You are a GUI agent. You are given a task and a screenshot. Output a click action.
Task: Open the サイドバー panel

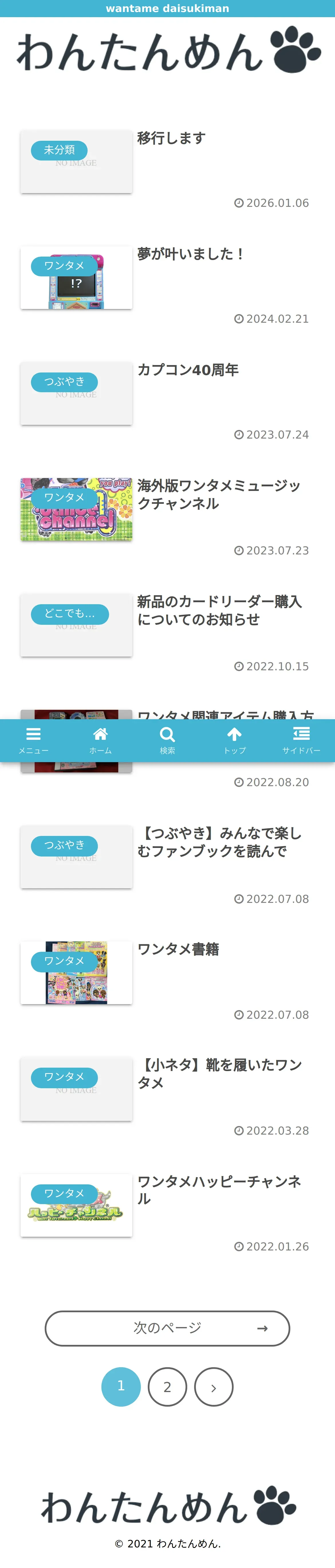tap(301, 740)
